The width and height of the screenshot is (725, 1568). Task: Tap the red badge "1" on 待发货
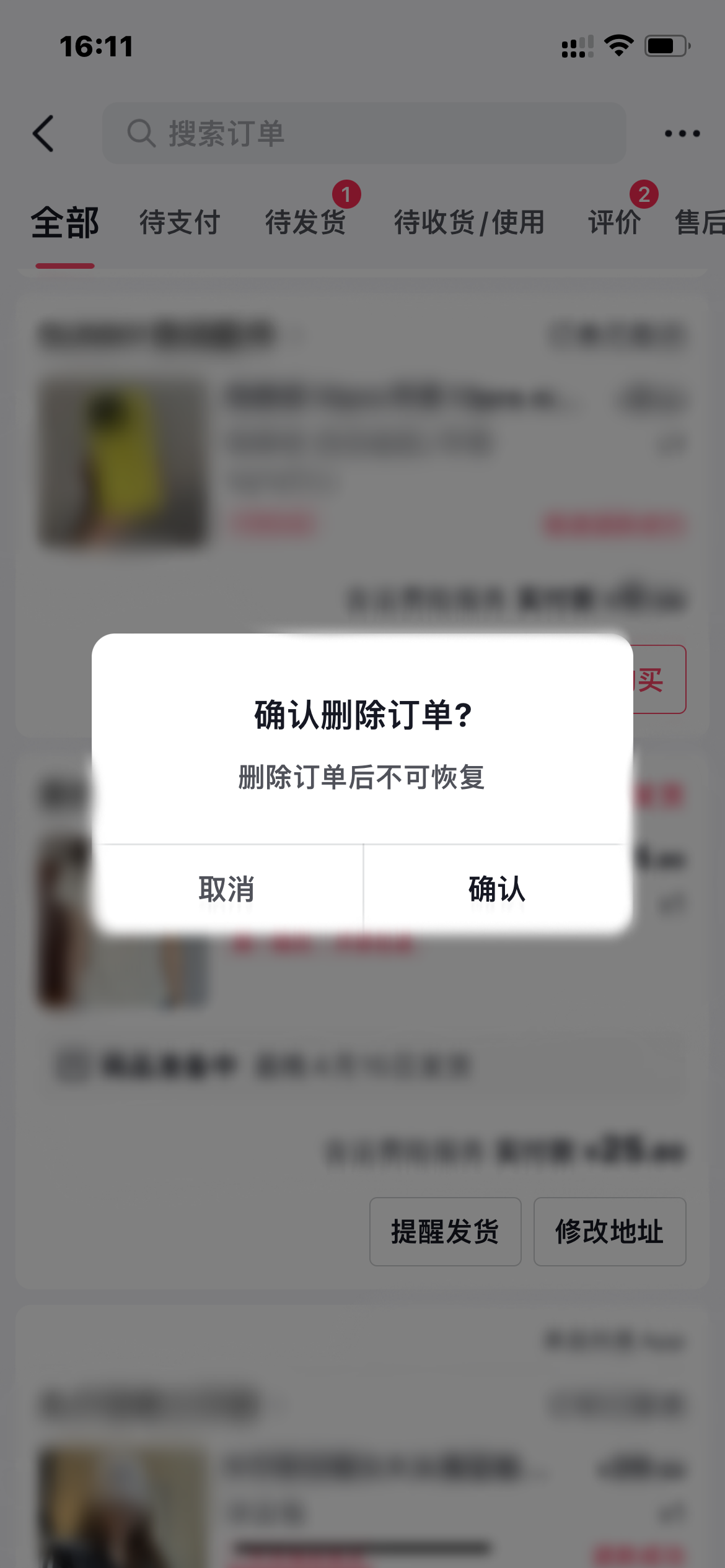coord(347,194)
